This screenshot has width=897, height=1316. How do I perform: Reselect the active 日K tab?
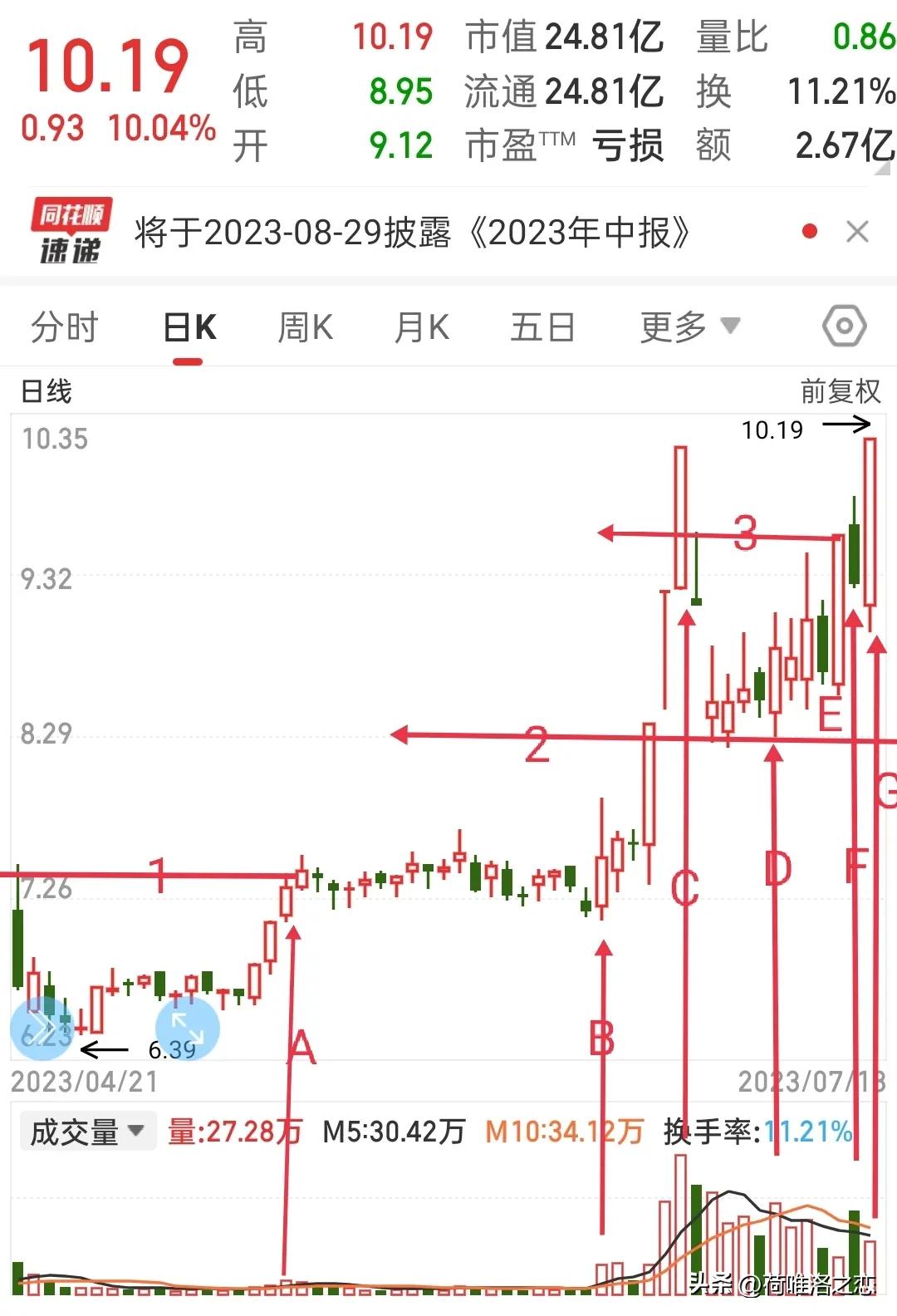point(189,327)
